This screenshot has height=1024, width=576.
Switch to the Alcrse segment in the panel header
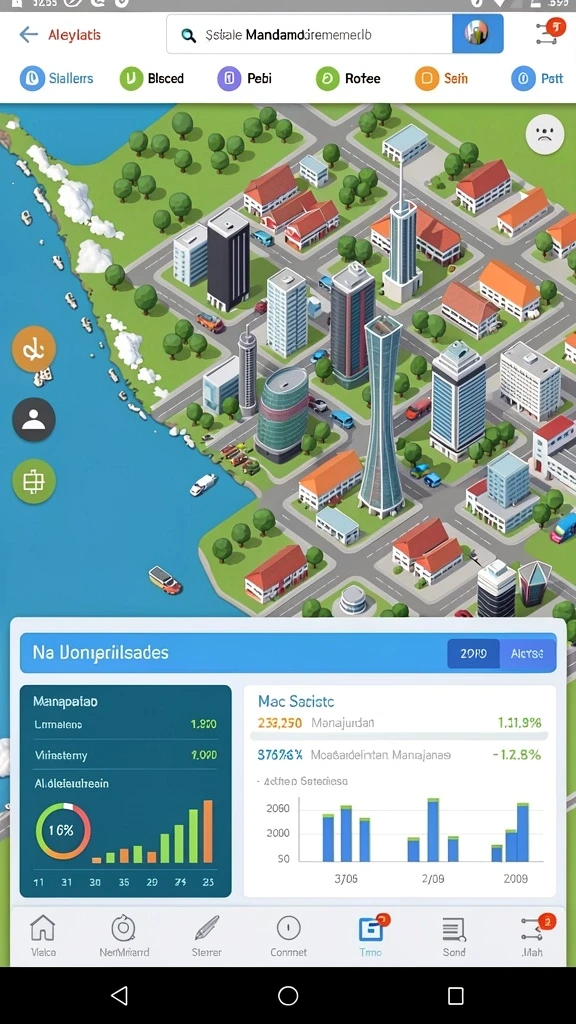point(527,653)
